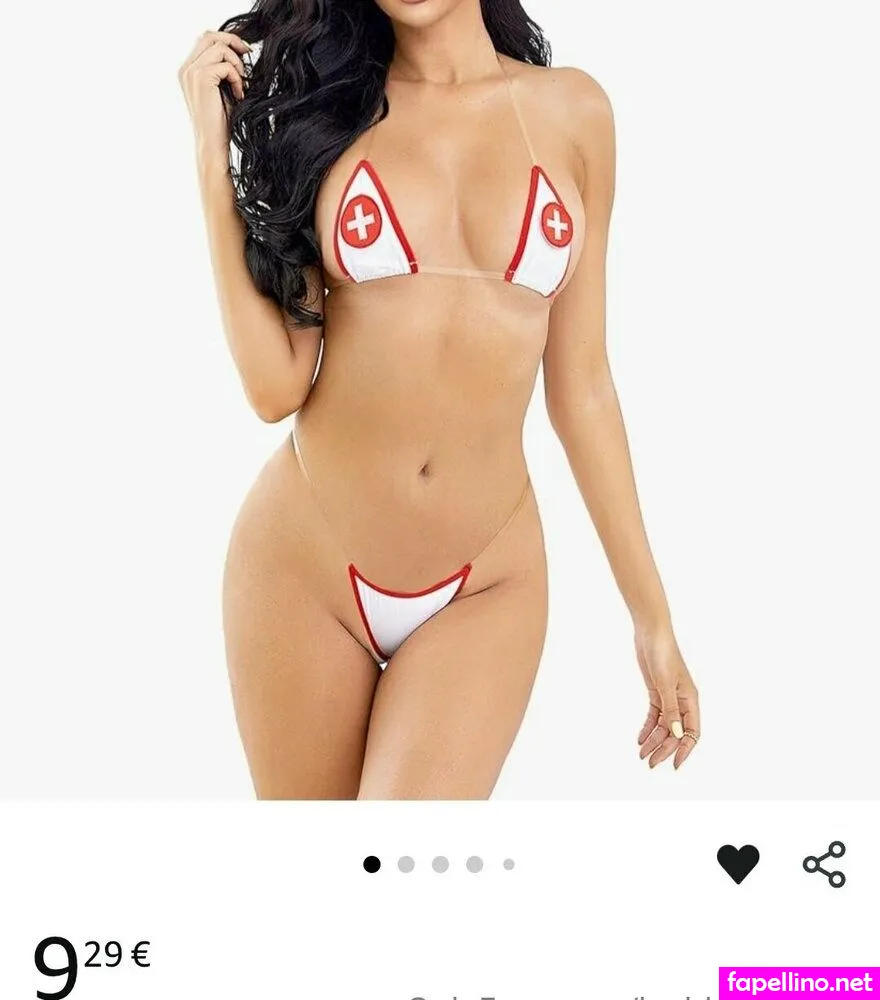Share this product listing

tap(824, 864)
